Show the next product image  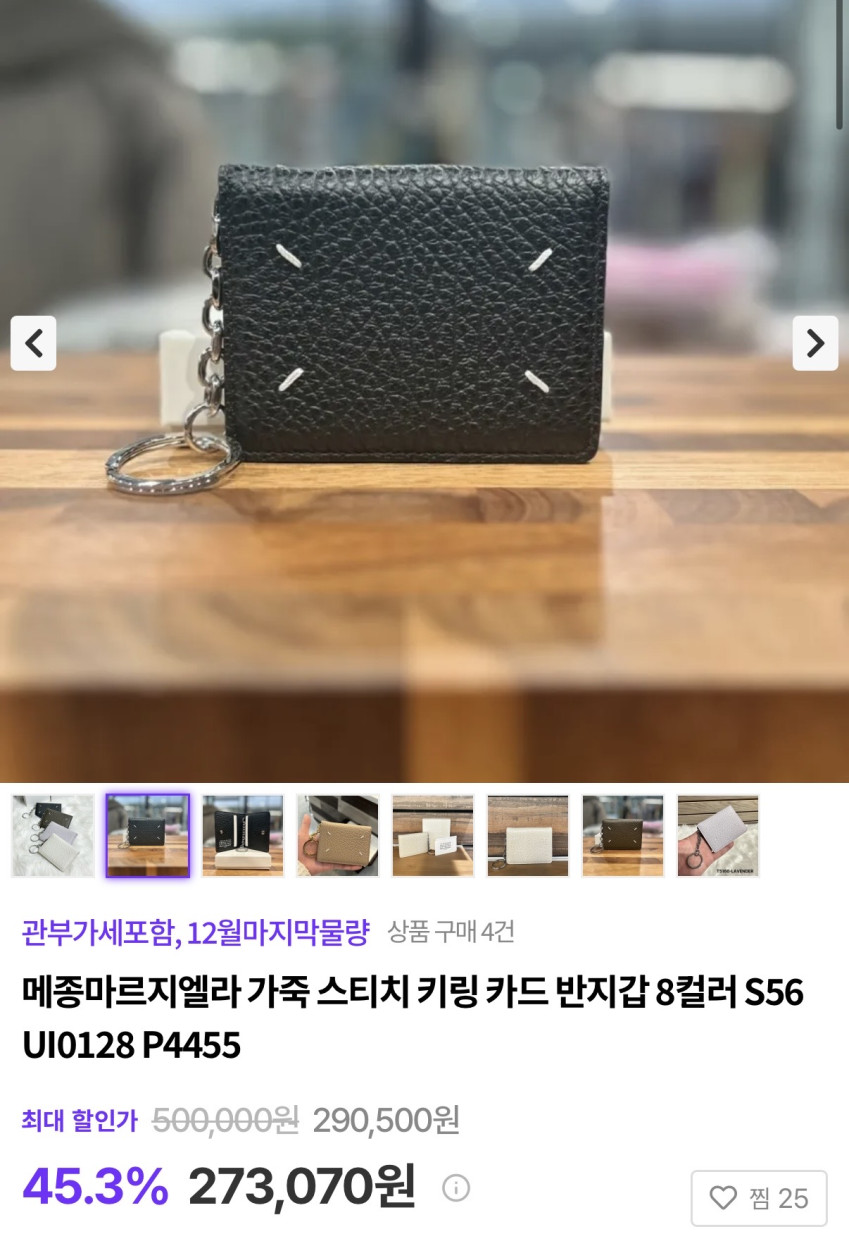point(815,343)
